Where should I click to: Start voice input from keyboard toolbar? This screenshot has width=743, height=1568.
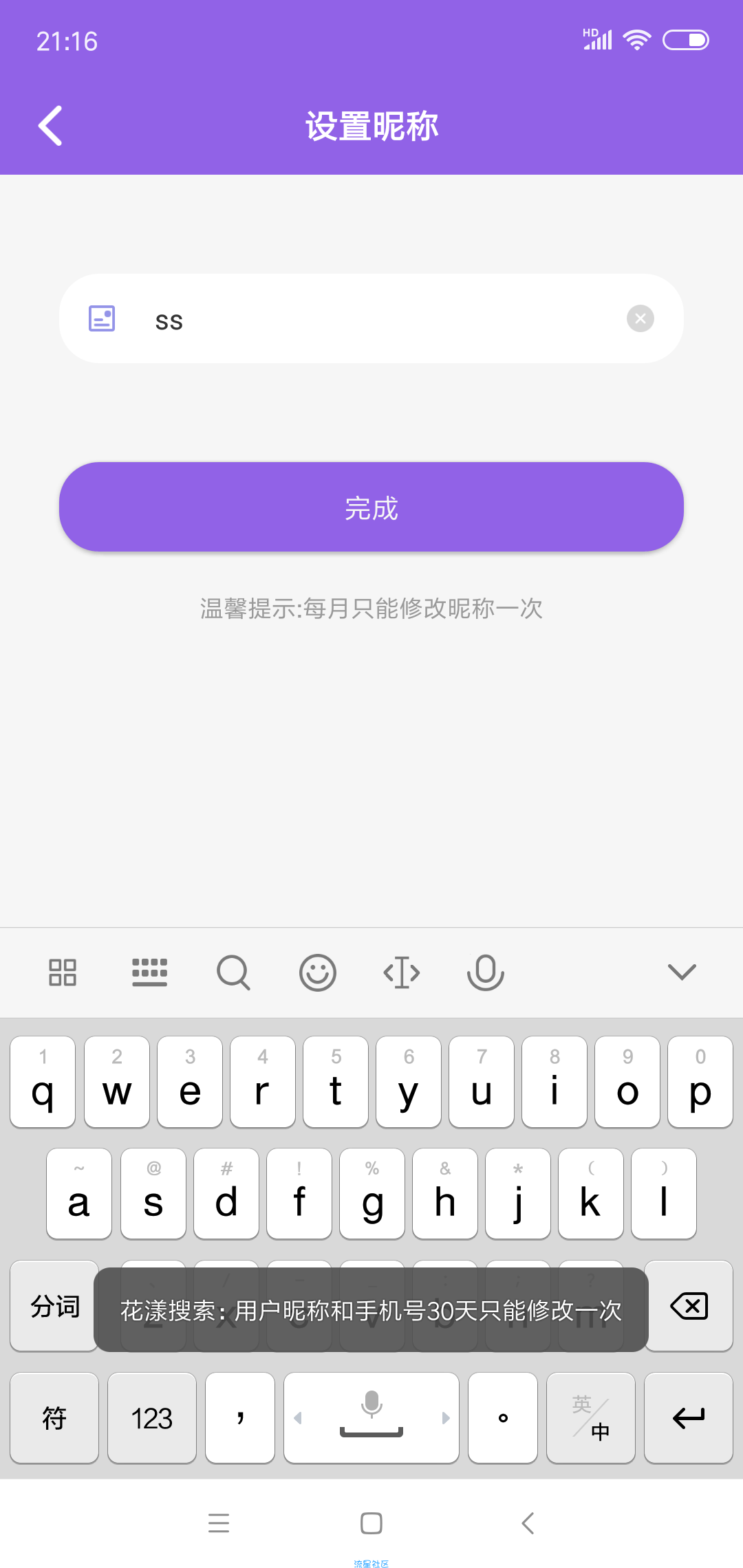[x=485, y=972]
